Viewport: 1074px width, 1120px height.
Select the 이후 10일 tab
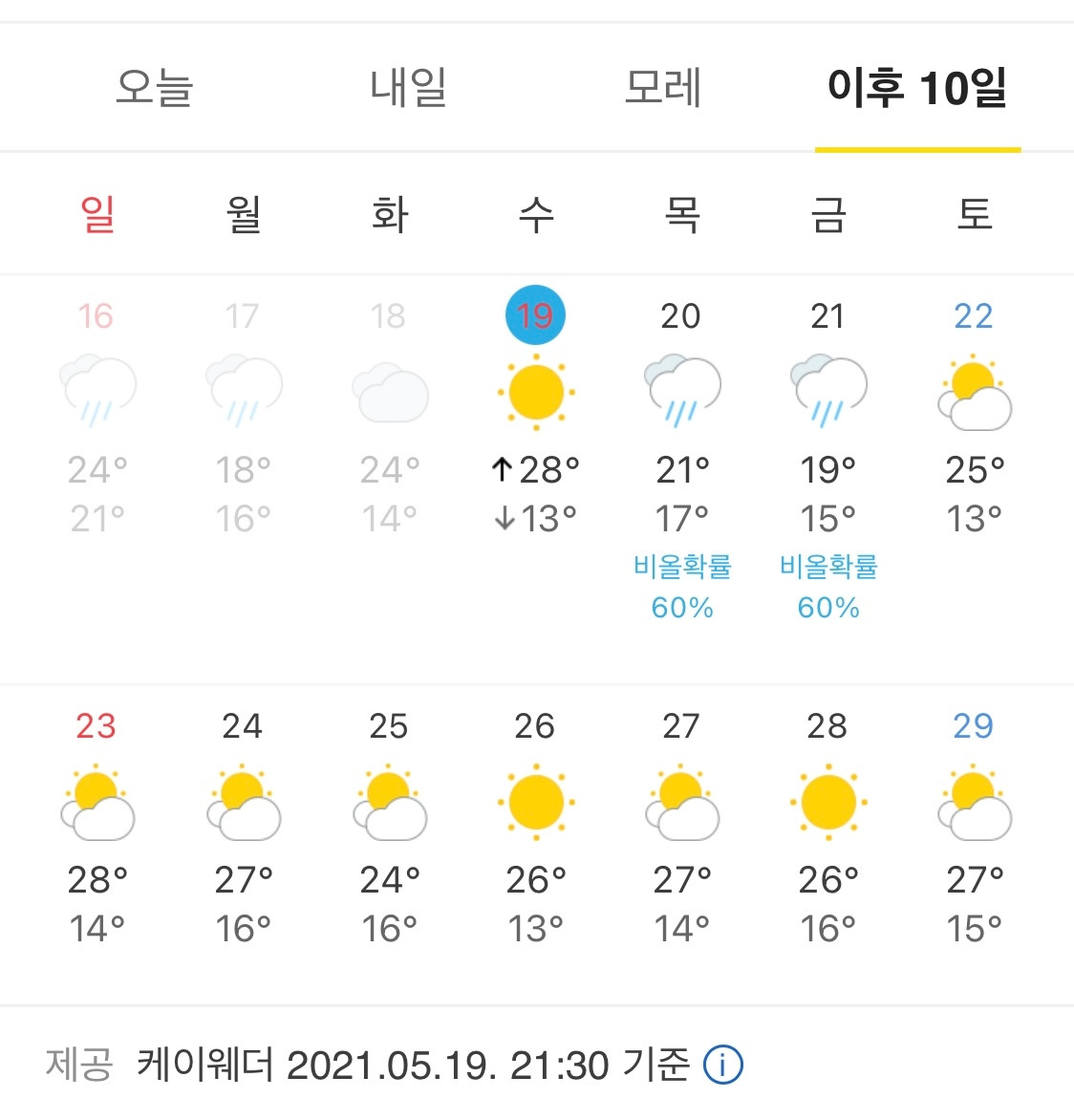[917, 87]
